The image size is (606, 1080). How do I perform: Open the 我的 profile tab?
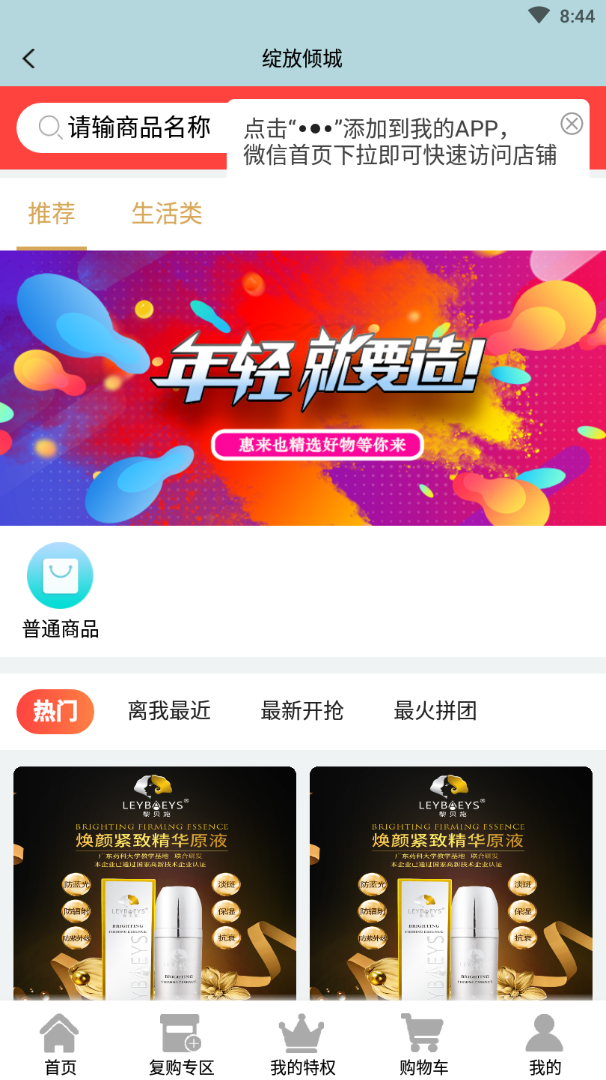click(x=544, y=1044)
